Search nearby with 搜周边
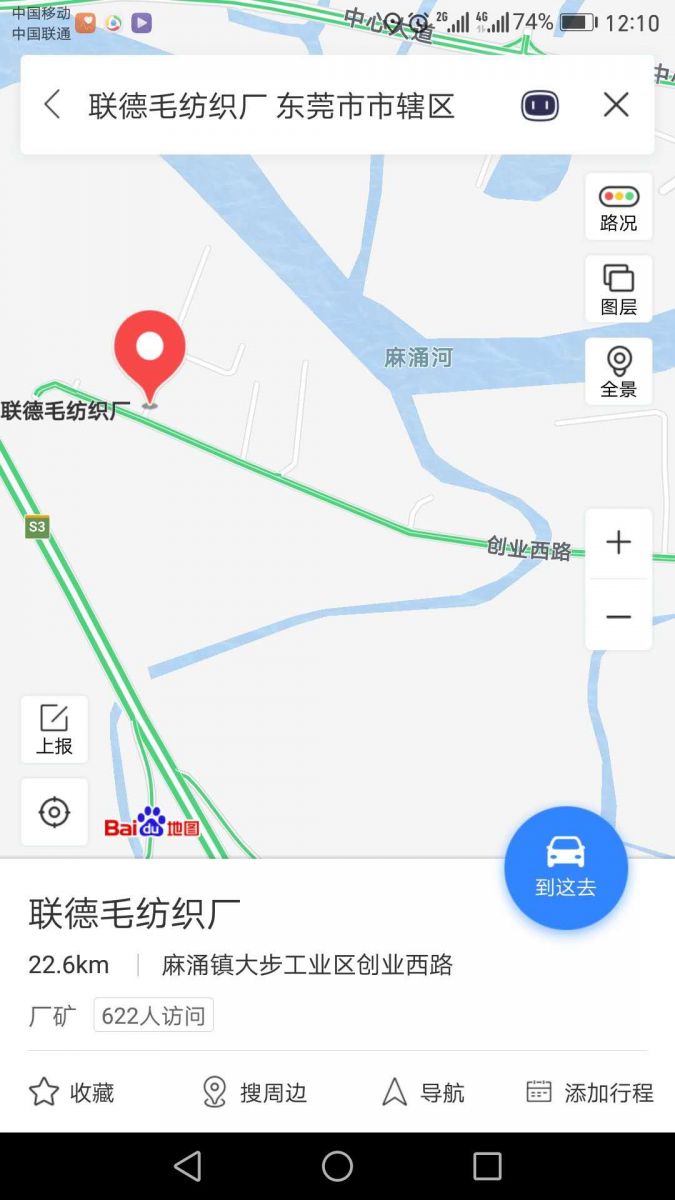Screen dimensions: 675x1200 (254, 1092)
